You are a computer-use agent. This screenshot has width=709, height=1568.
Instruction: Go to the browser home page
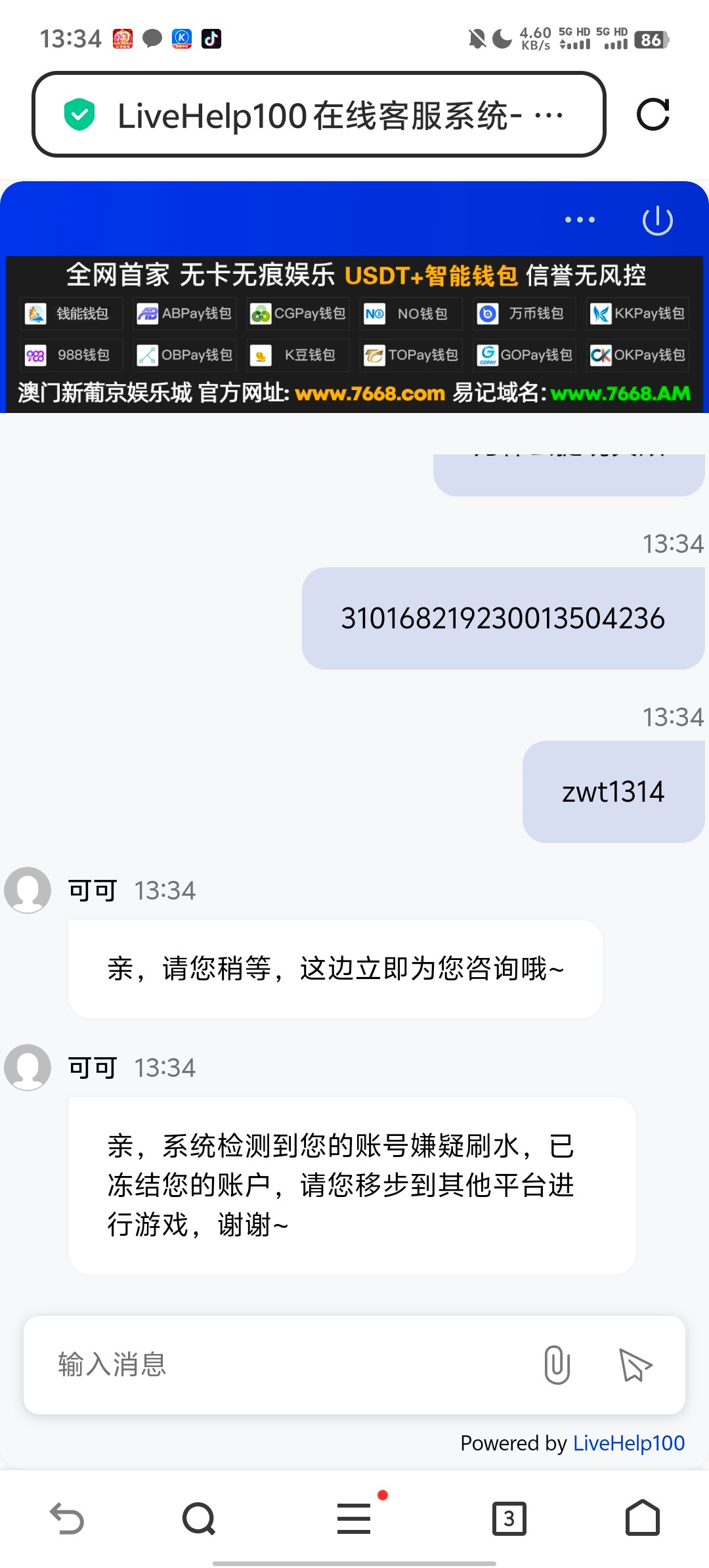pos(643,1517)
